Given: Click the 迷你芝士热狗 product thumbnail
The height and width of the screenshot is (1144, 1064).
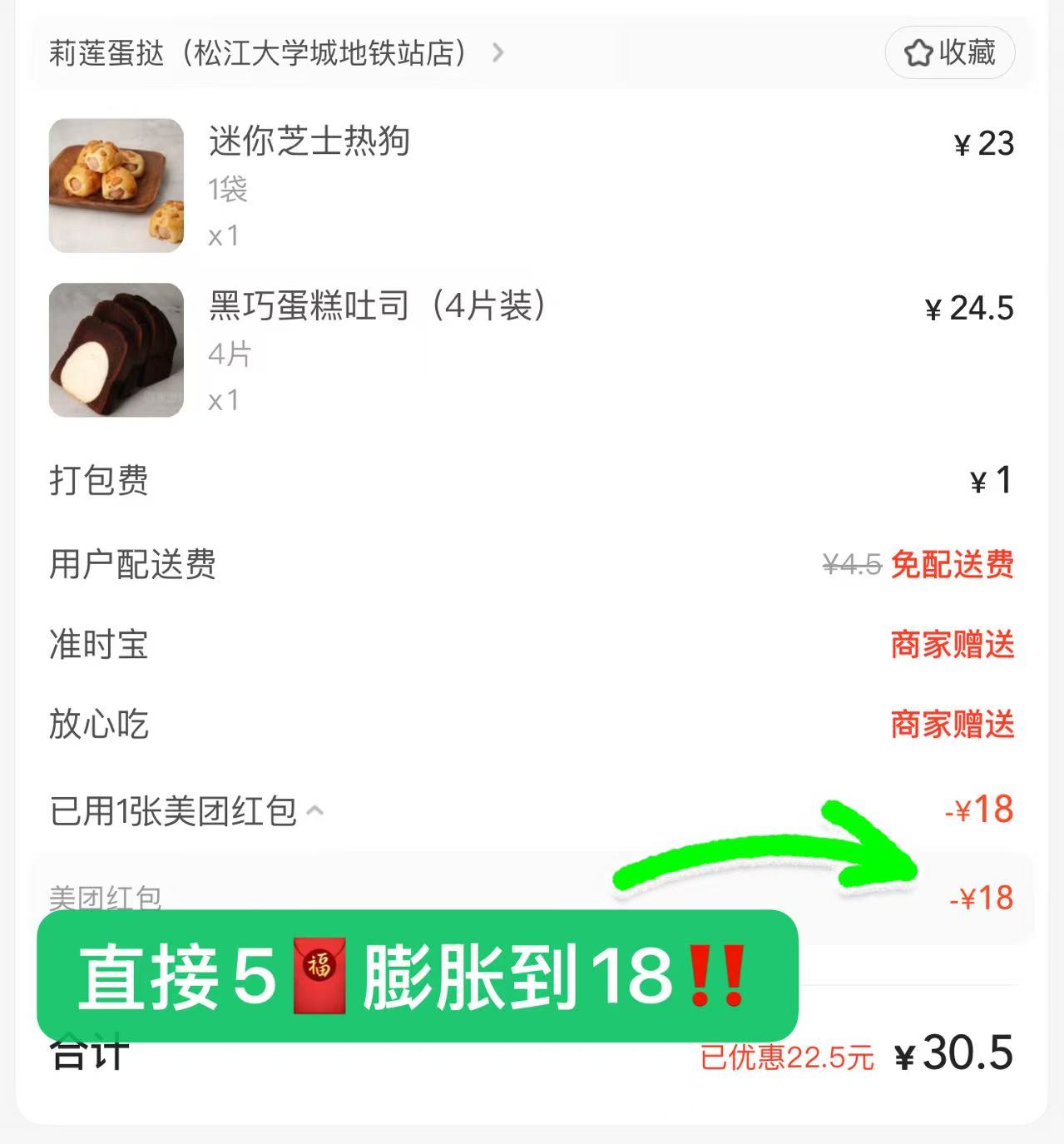Looking at the screenshot, I should [116, 185].
